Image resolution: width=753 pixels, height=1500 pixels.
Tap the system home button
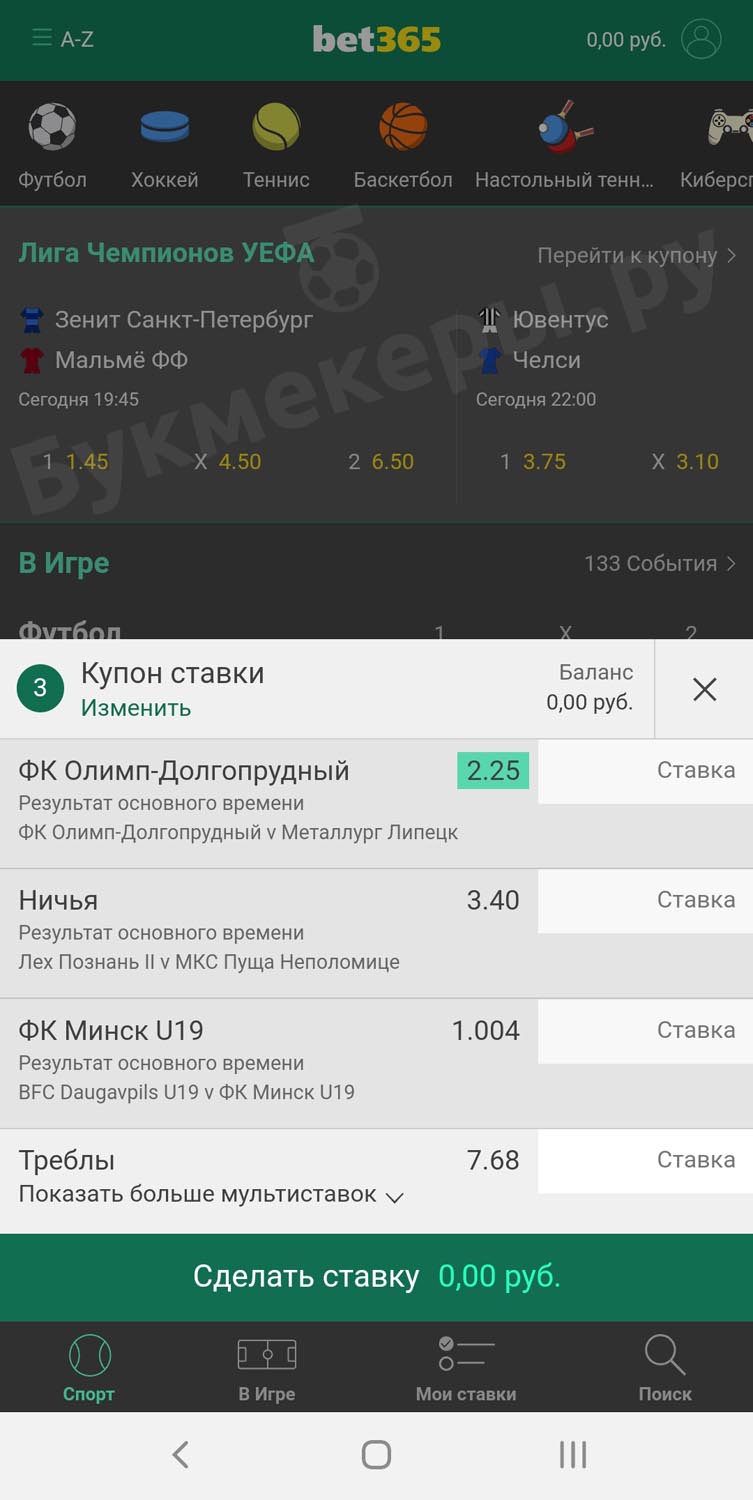376,1454
